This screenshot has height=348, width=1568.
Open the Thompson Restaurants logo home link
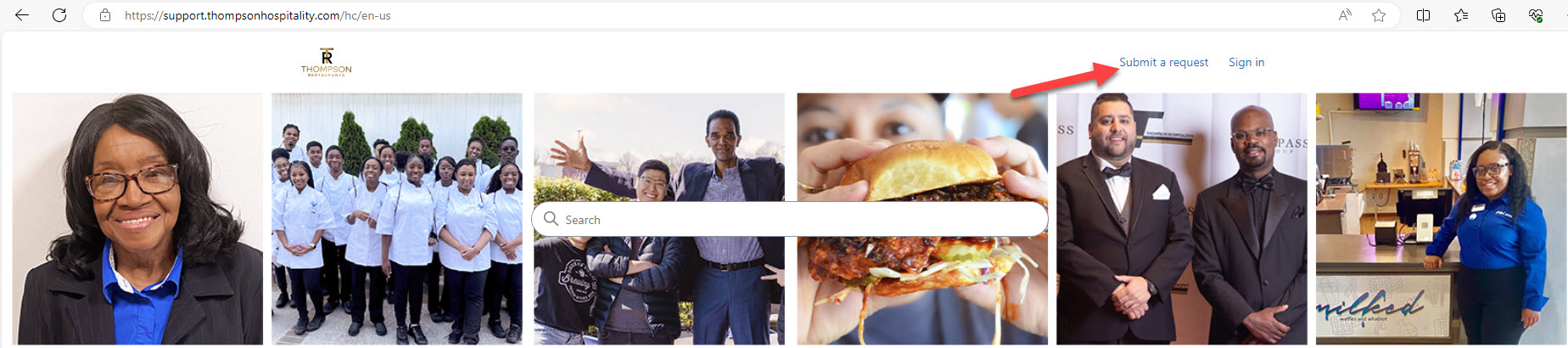pos(326,62)
